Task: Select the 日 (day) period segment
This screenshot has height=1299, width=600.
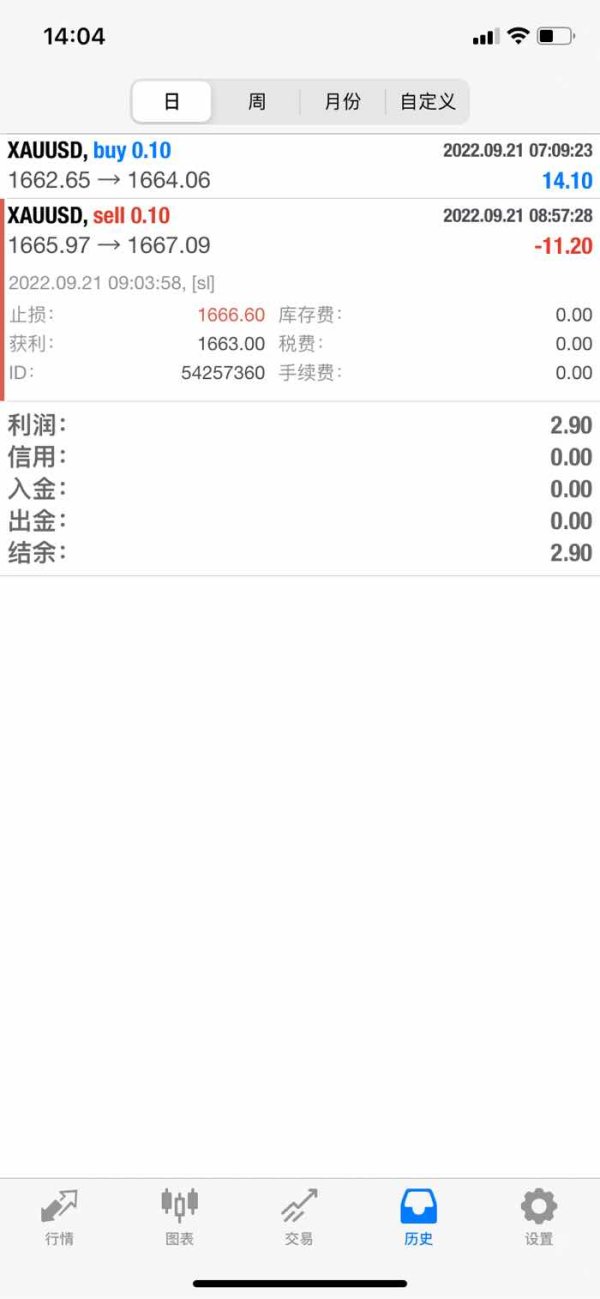Action: tap(172, 102)
